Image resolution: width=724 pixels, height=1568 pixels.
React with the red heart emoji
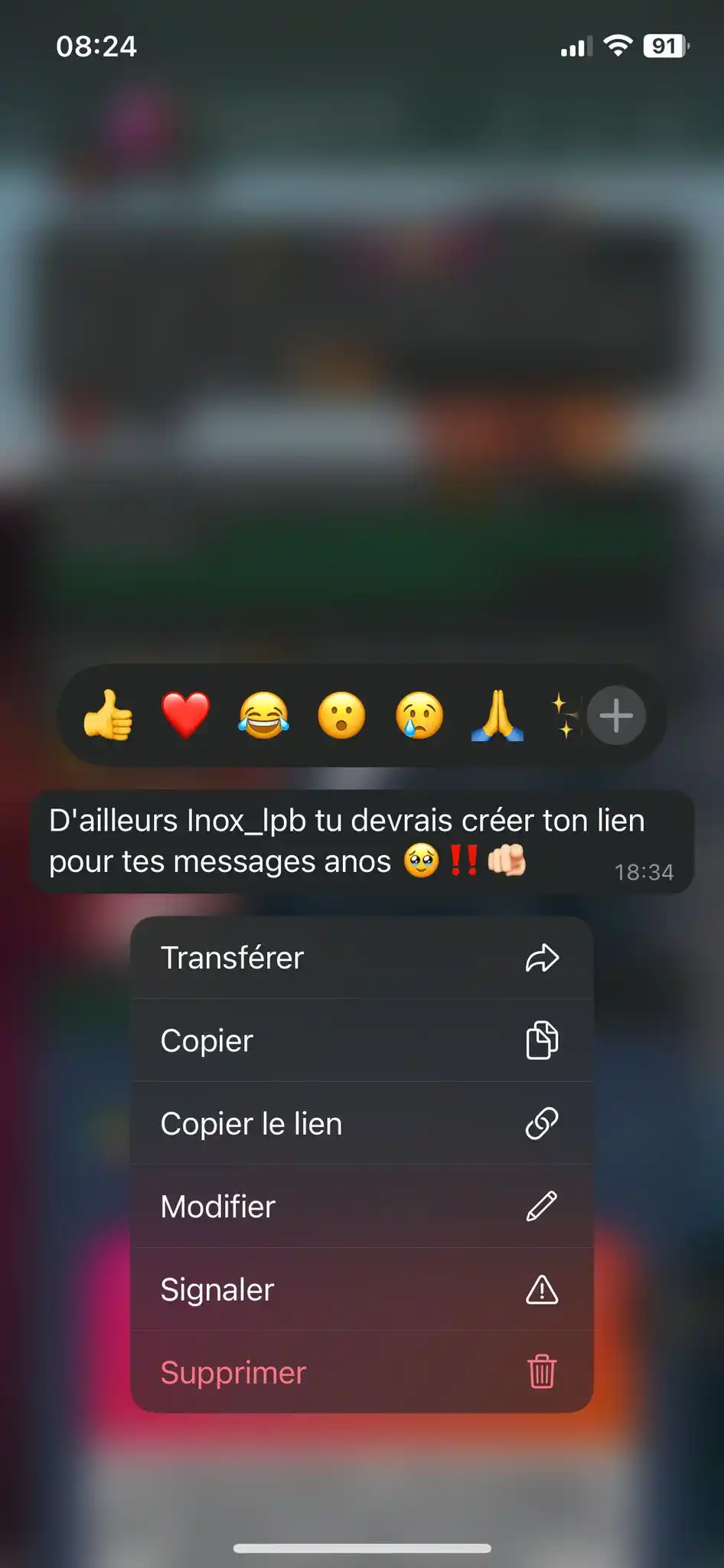[185, 715]
